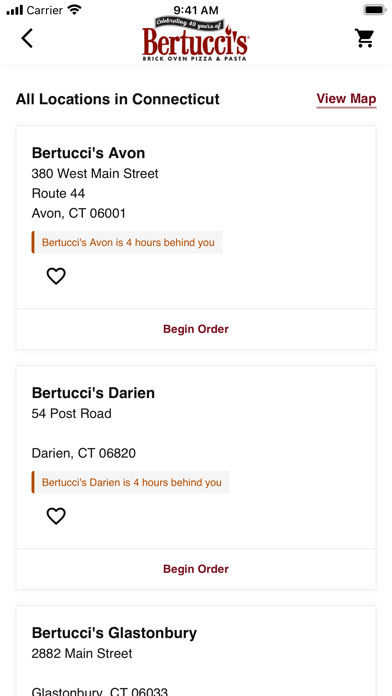Go back using the top-left arrow
This screenshot has height=696, width=392.
(x=27, y=38)
